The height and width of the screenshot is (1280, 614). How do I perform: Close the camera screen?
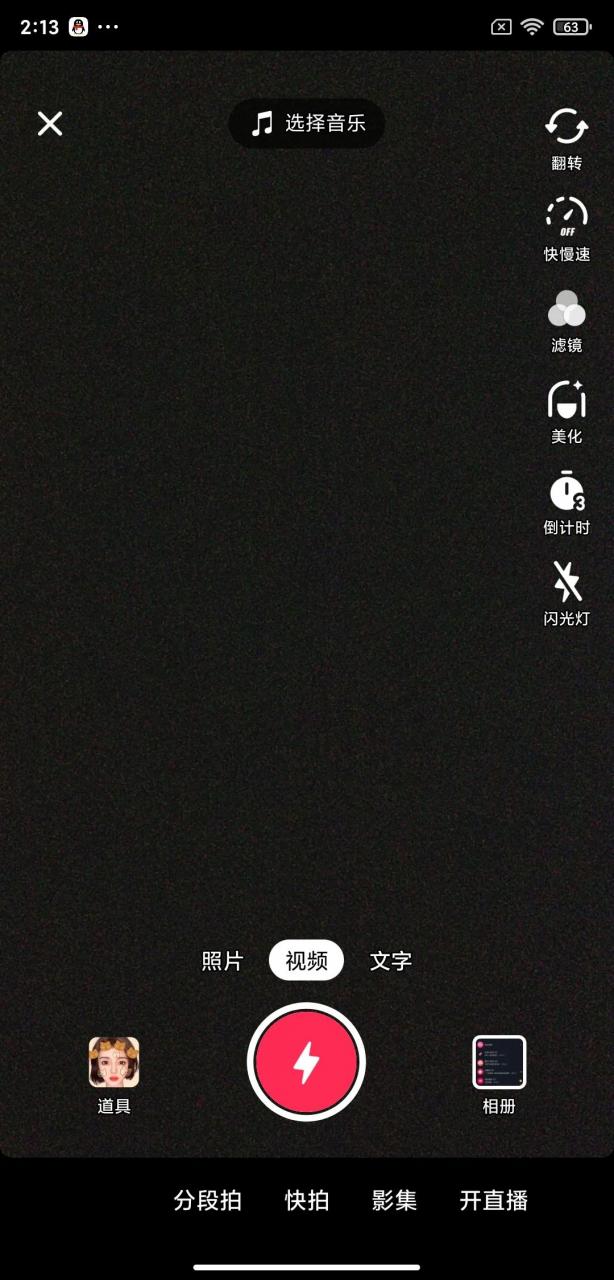point(50,124)
